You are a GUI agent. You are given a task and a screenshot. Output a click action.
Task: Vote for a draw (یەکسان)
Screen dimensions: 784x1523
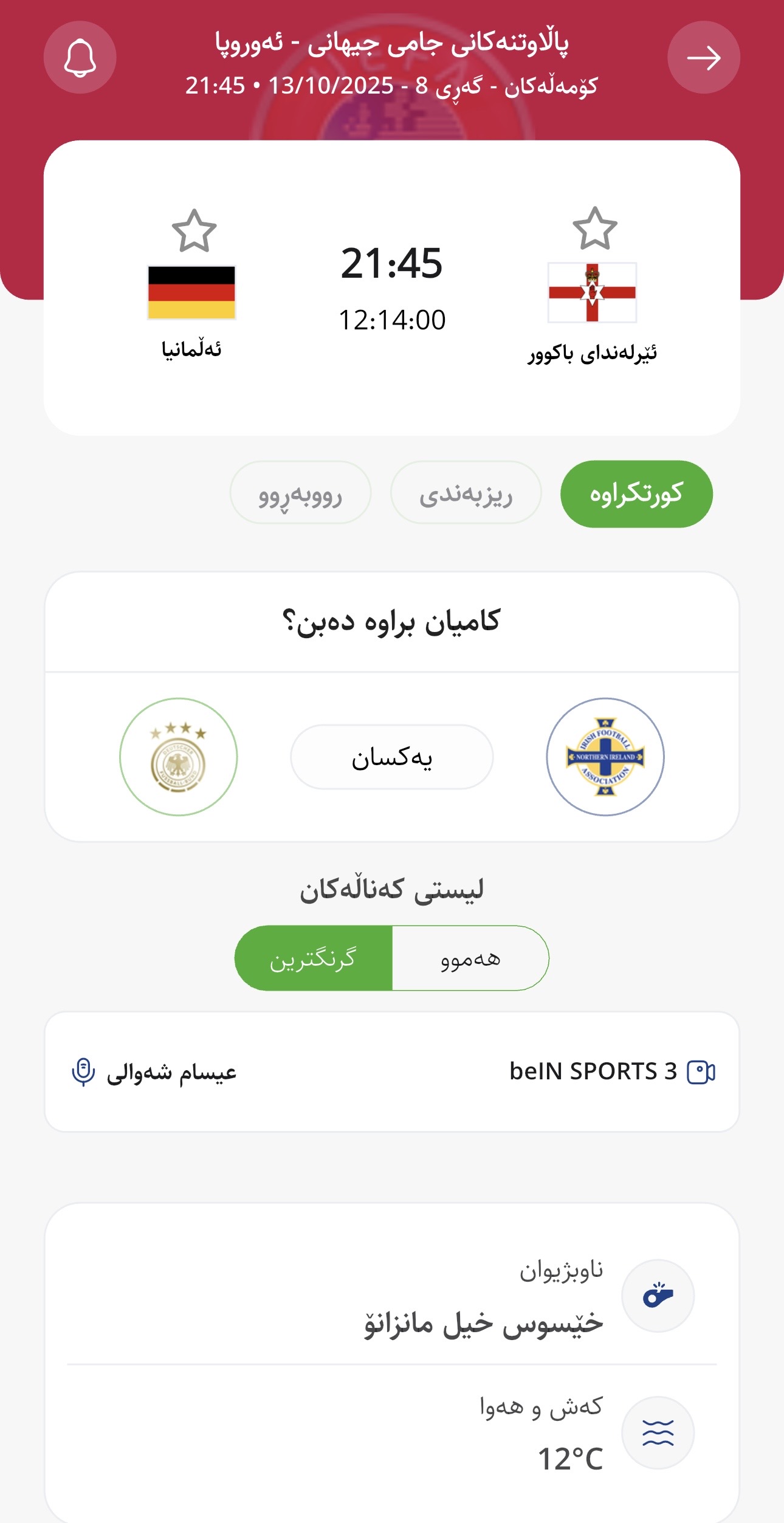[391, 757]
